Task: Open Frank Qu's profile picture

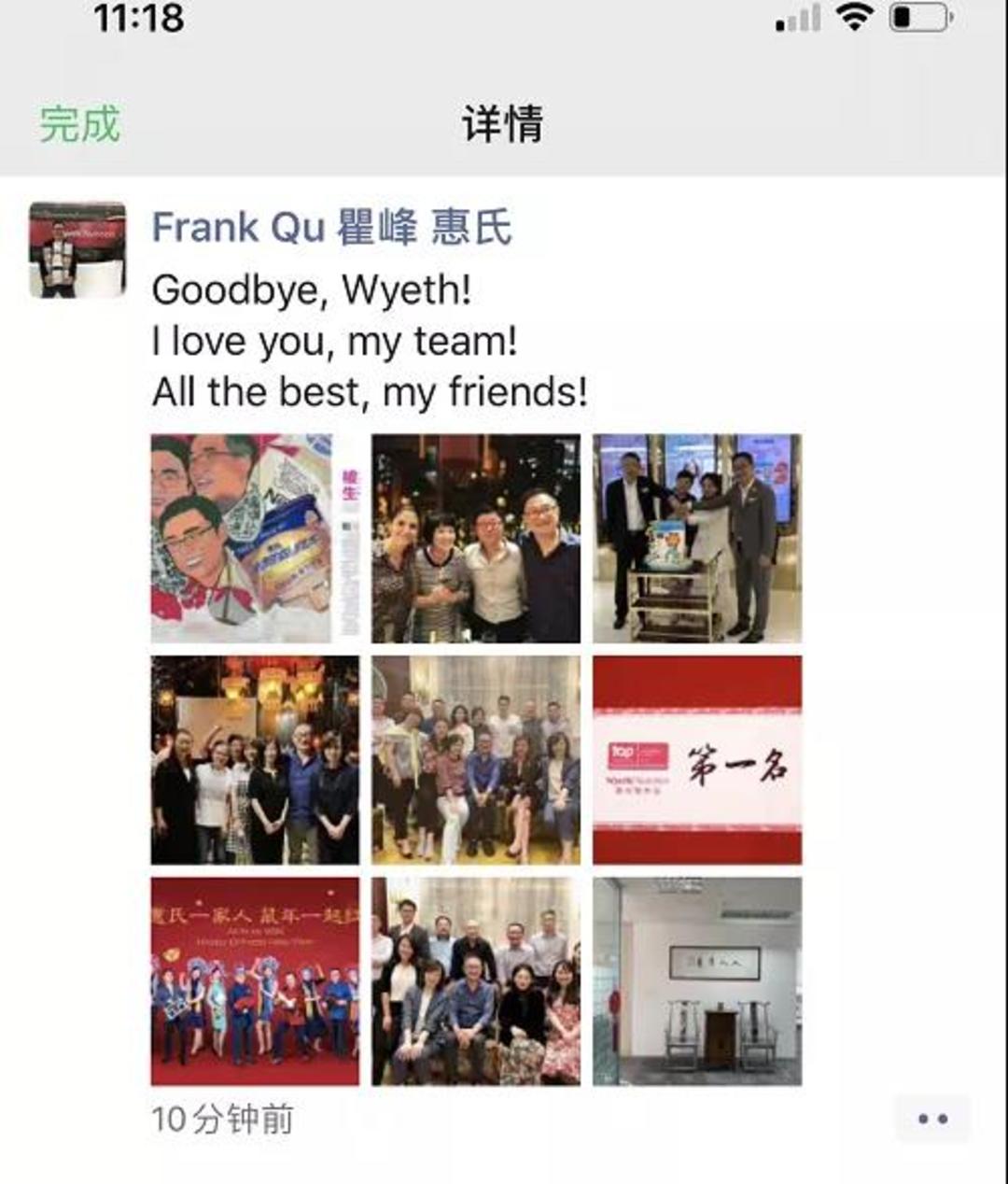Action: (77, 250)
